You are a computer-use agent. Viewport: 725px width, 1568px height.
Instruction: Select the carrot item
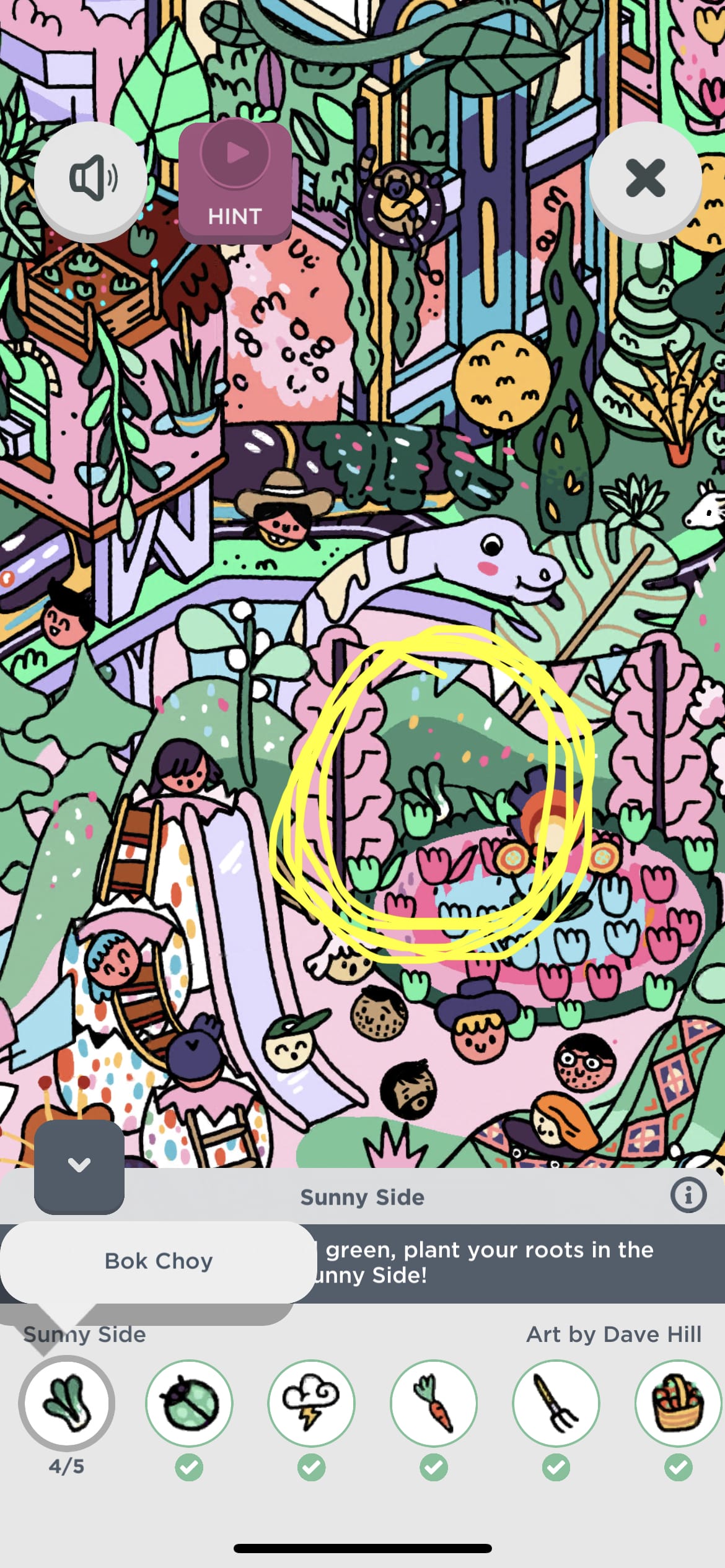pyautogui.click(x=434, y=1403)
